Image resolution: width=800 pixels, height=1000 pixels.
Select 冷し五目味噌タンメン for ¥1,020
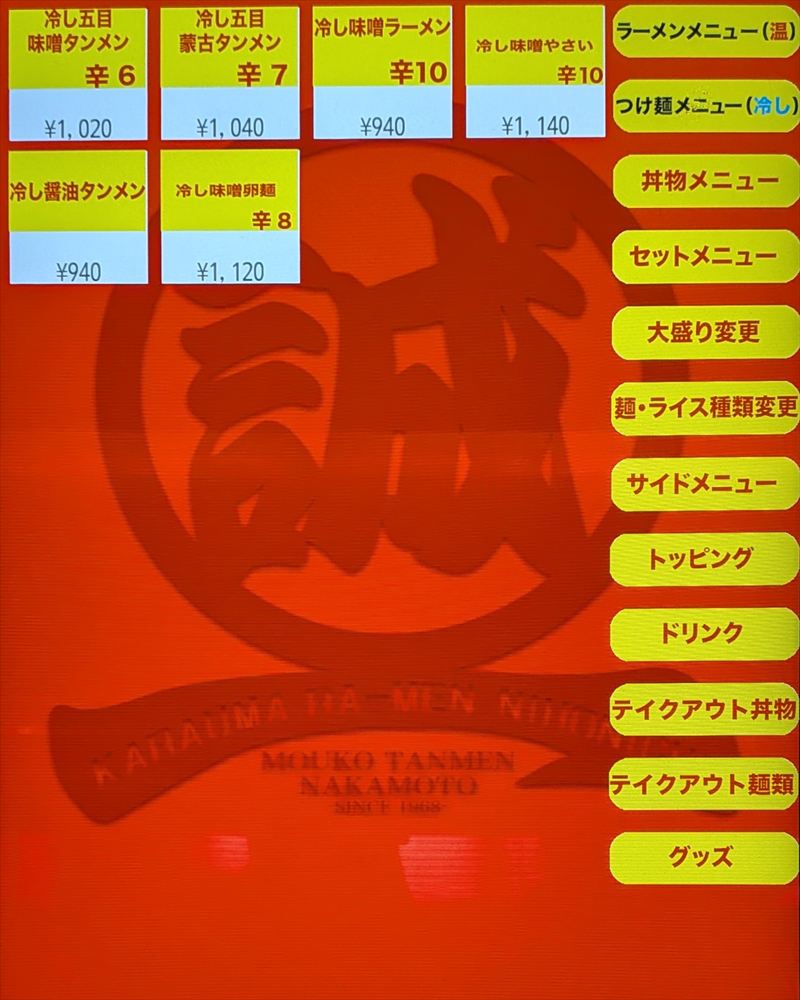click(x=78, y=74)
